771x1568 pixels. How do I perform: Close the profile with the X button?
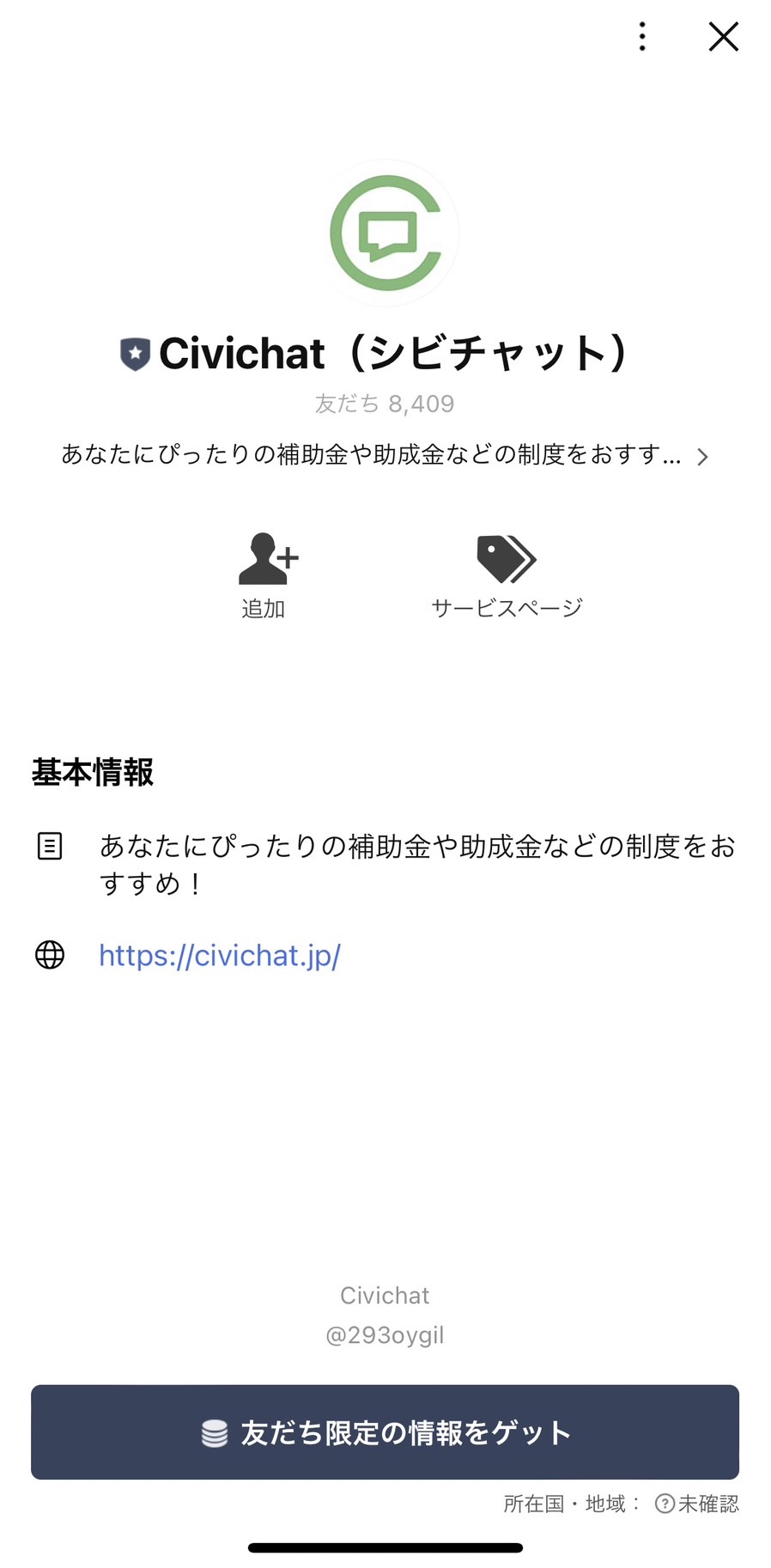(x=723, y=37)
